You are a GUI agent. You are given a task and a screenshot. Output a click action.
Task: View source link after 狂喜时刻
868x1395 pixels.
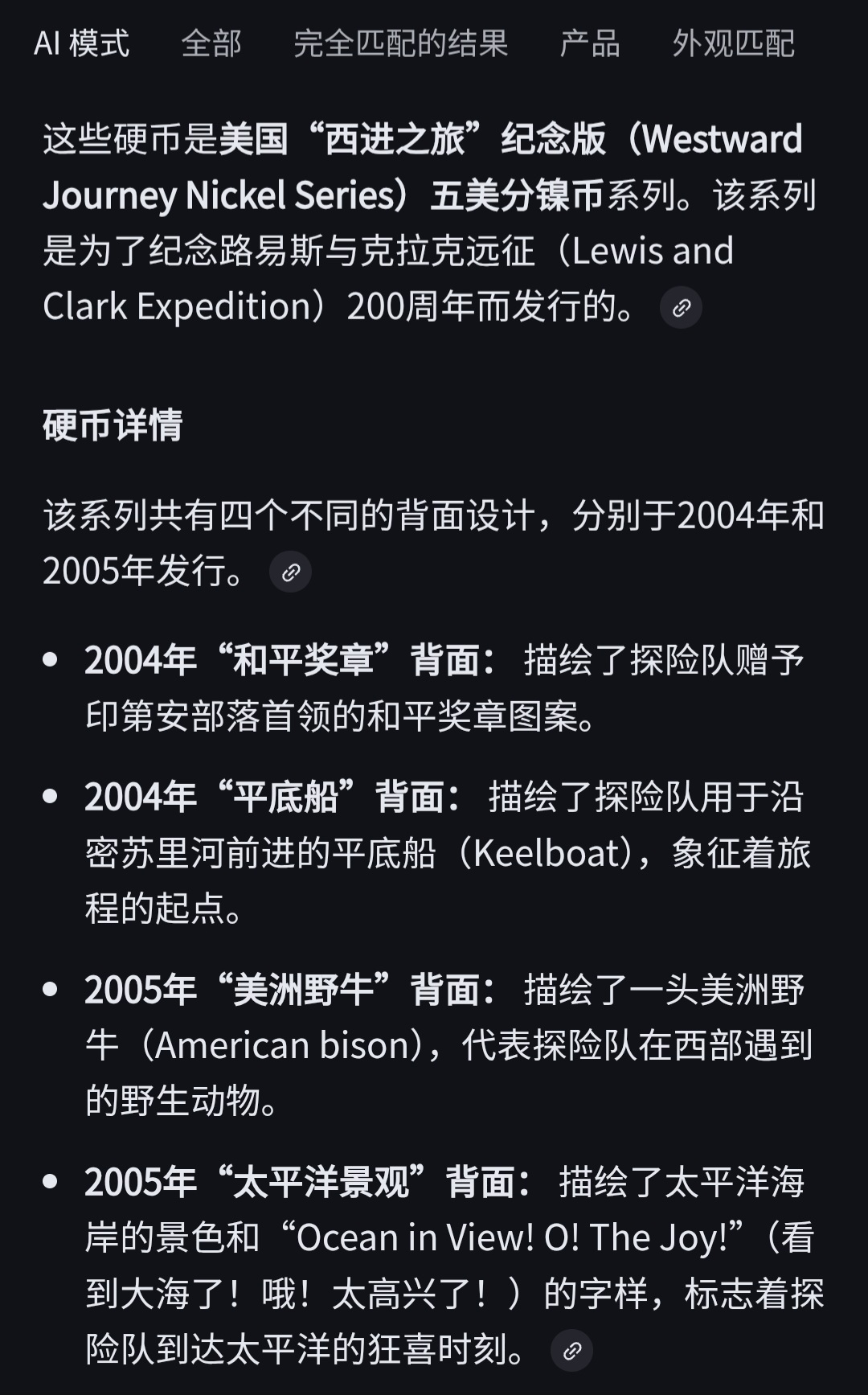571,1351
